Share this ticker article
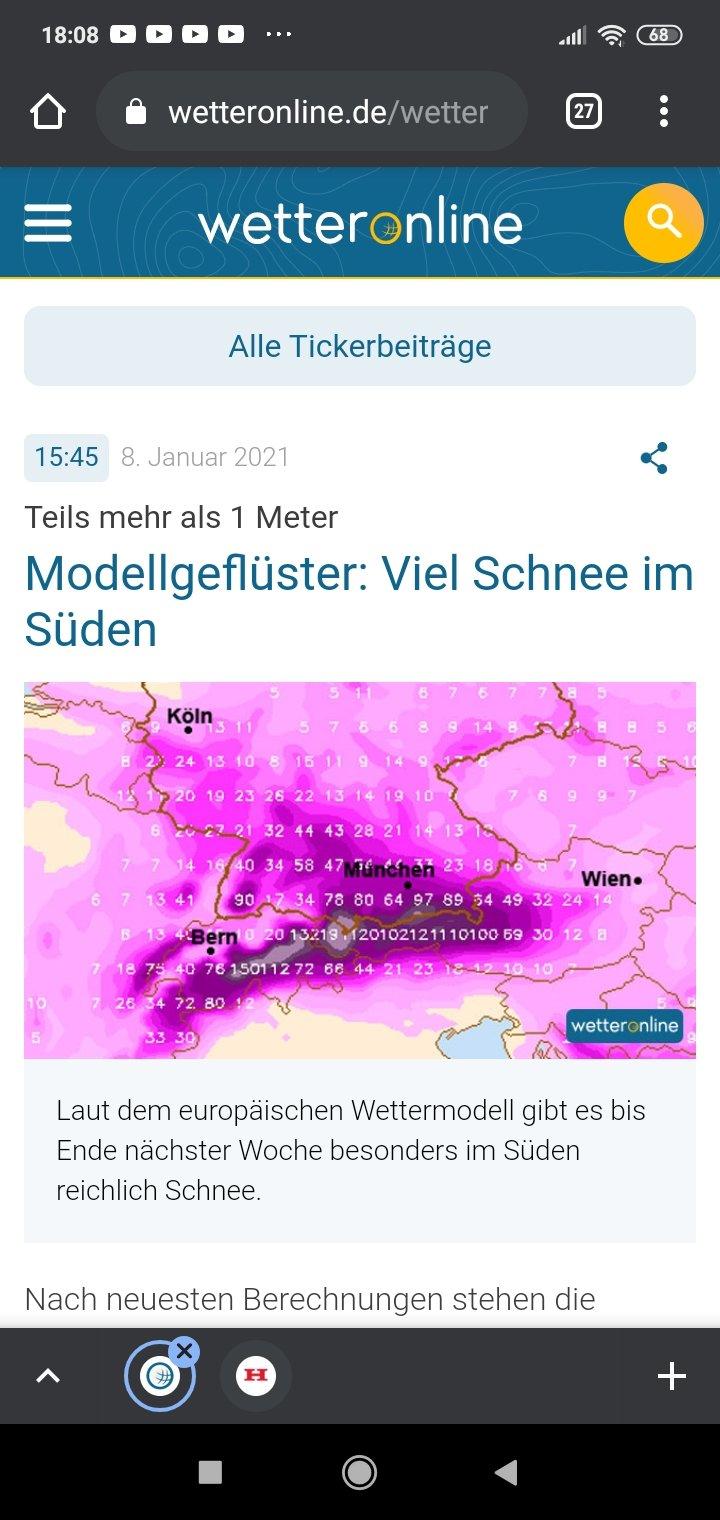This screenshot has height=1520, width=720. coord(654,458)
